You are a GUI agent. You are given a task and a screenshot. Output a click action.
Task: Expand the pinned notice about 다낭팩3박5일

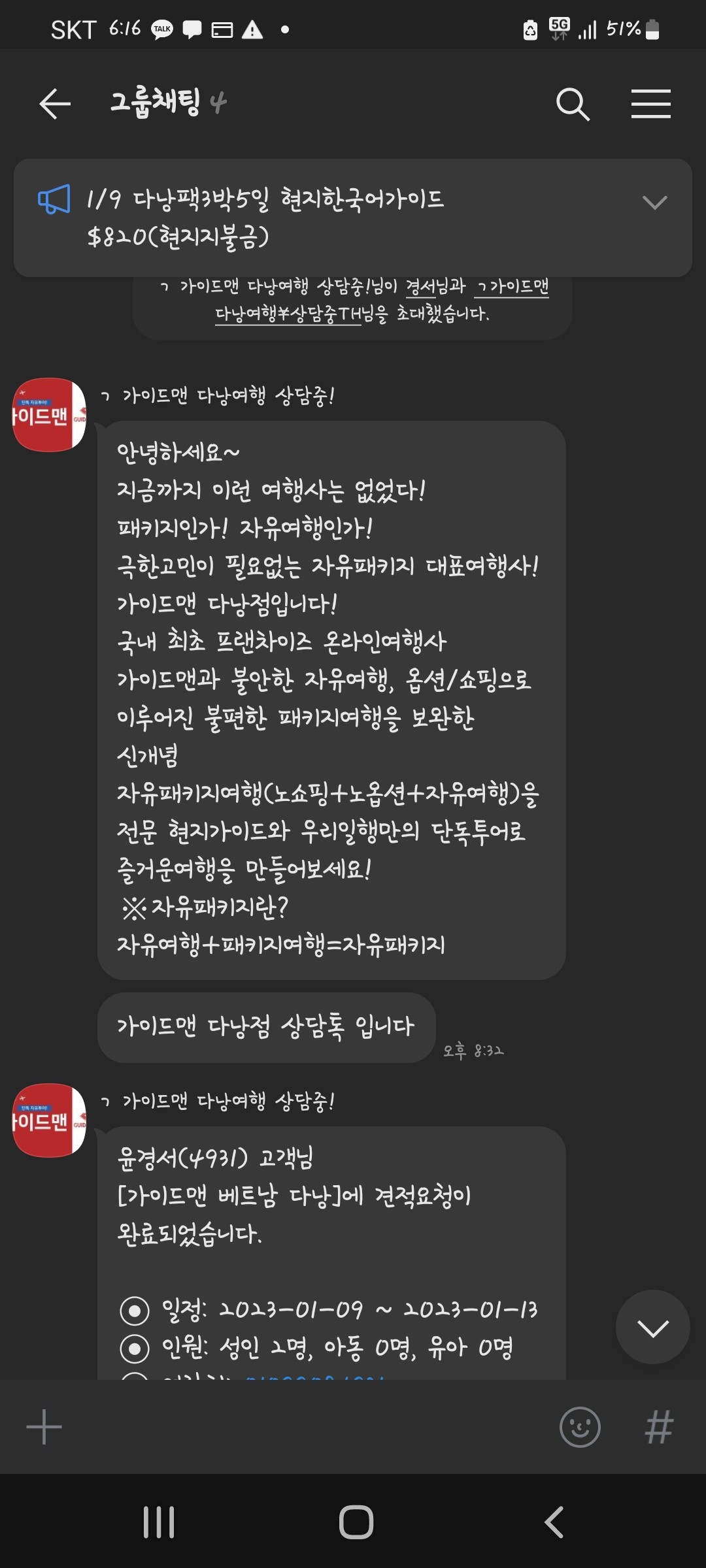[654, 203]
